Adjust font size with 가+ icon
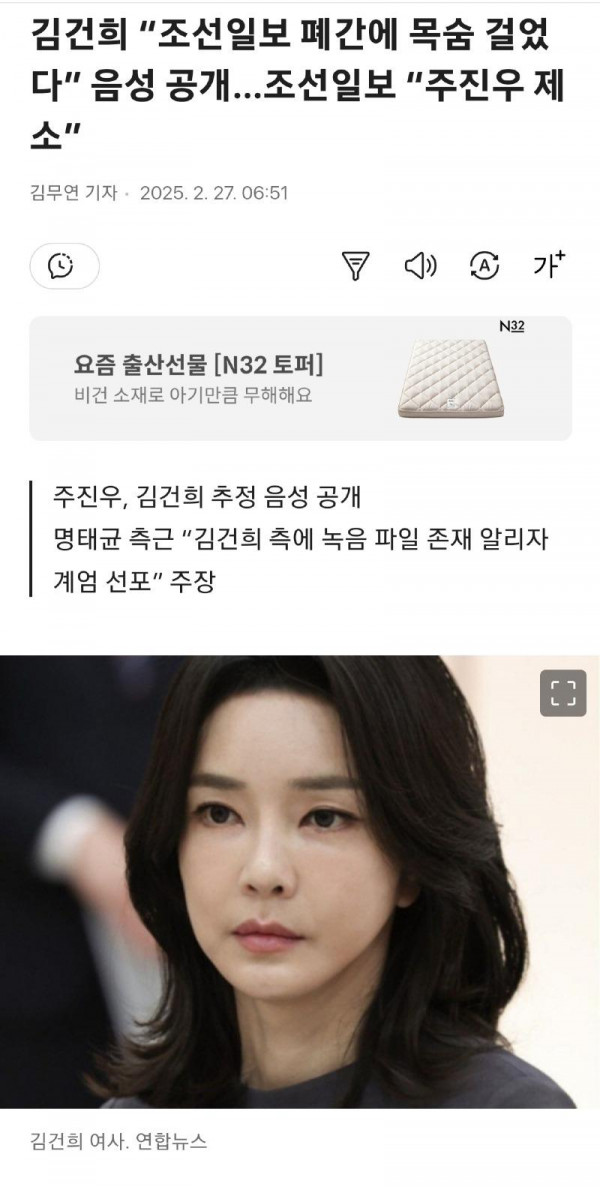This screenshot has width=600, height=1187. 548,266
